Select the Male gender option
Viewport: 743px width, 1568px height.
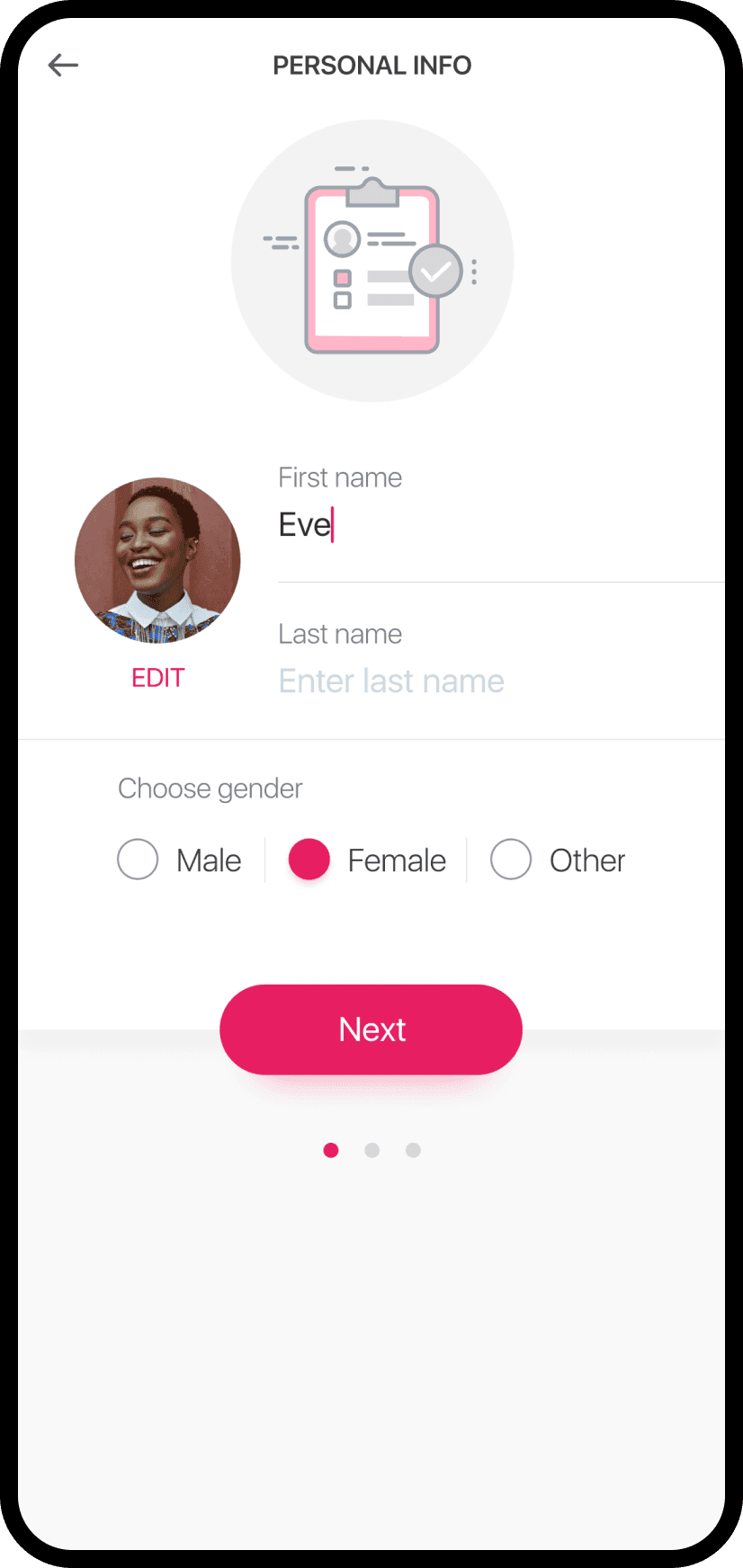[139, 860]
